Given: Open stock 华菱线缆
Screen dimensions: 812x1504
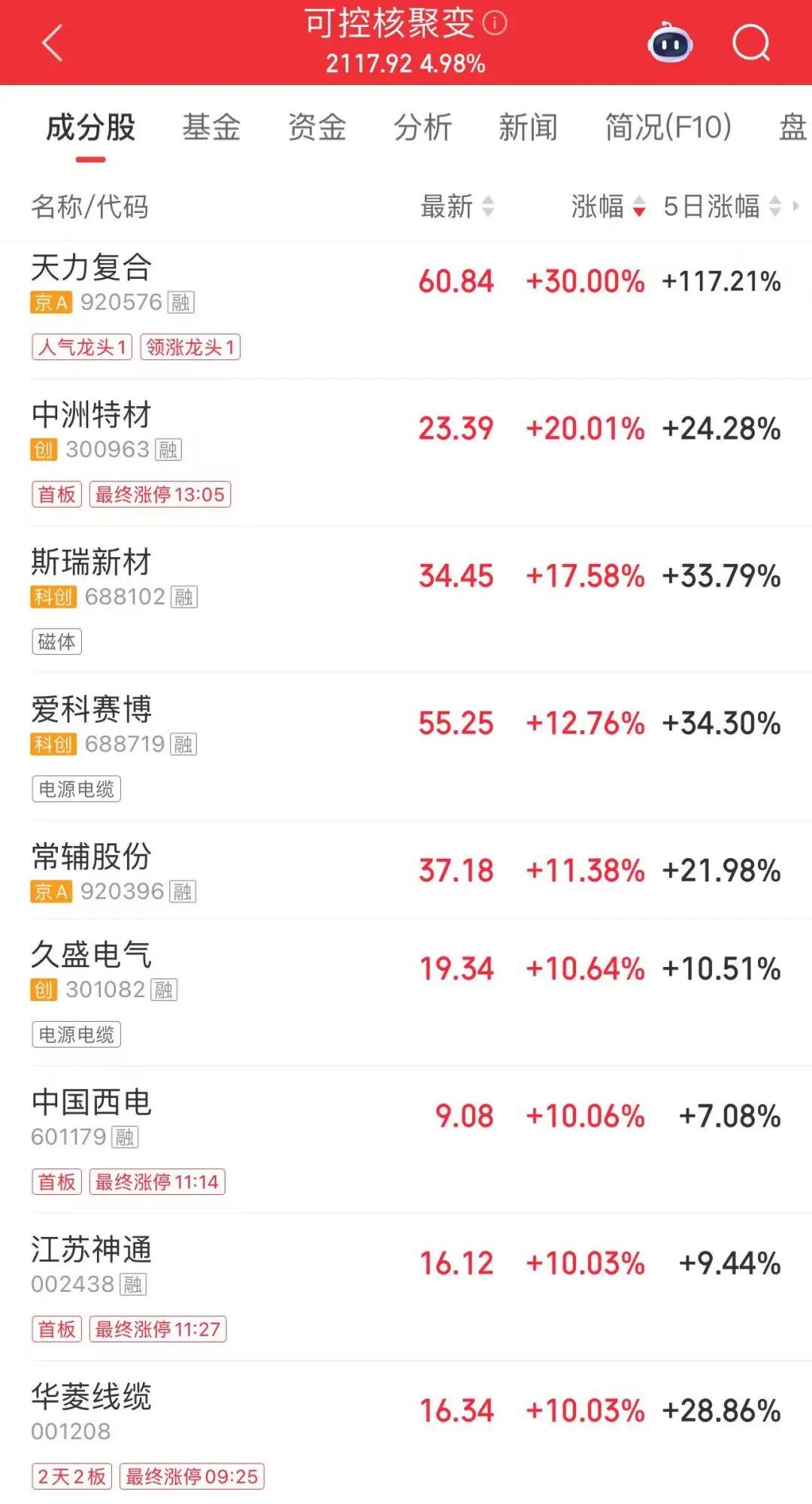Looking at the screenshot, I should coord(92,1398).
